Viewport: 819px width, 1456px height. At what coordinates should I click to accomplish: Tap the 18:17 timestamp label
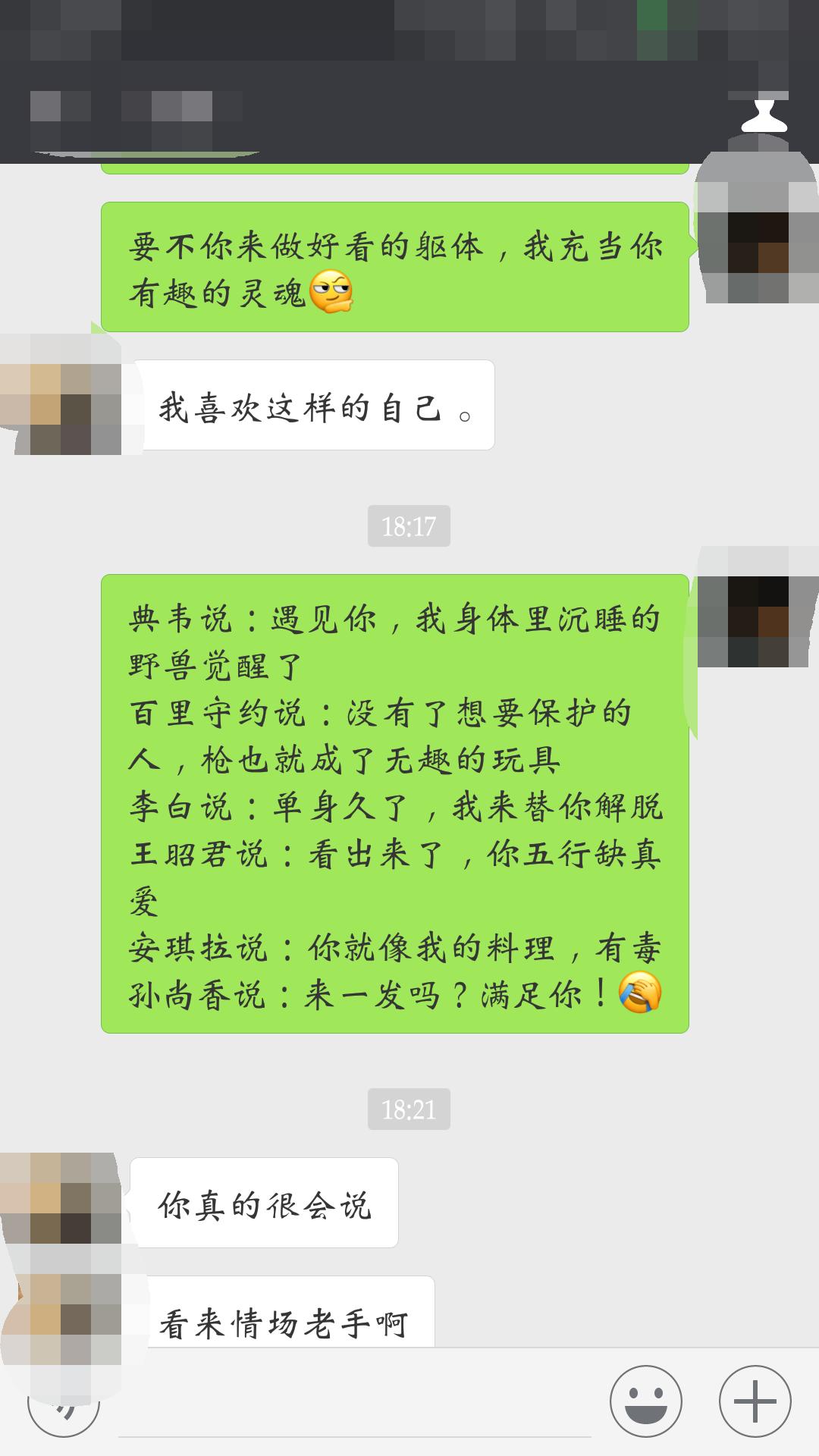pos(408,526)
